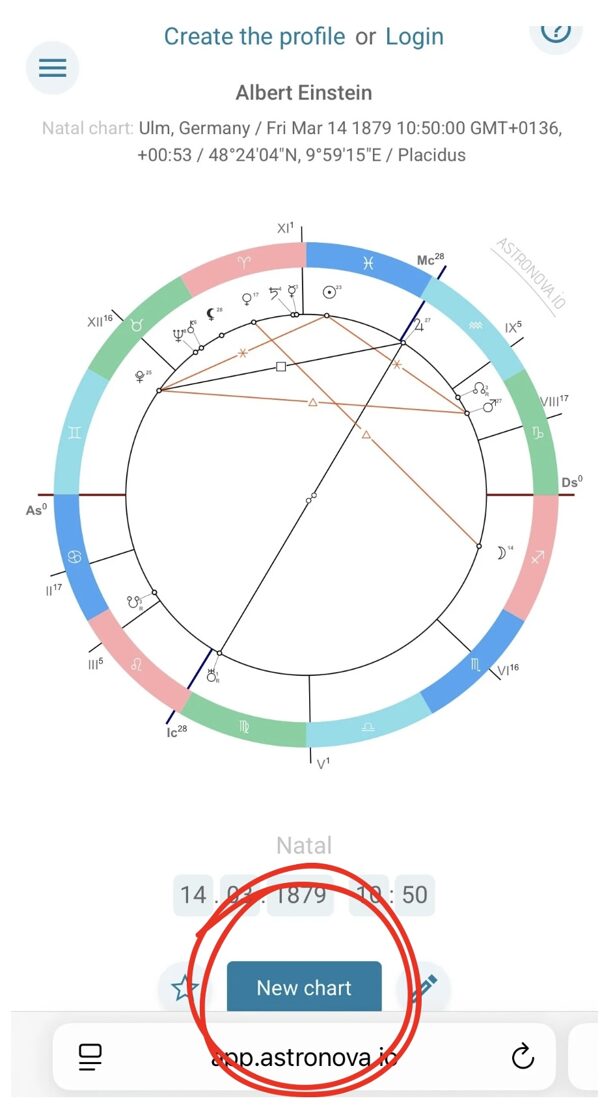Reload the page in the browser
Image resolution: width=600 pixels, height=1120 pixels.
(x=522, y=1056)
